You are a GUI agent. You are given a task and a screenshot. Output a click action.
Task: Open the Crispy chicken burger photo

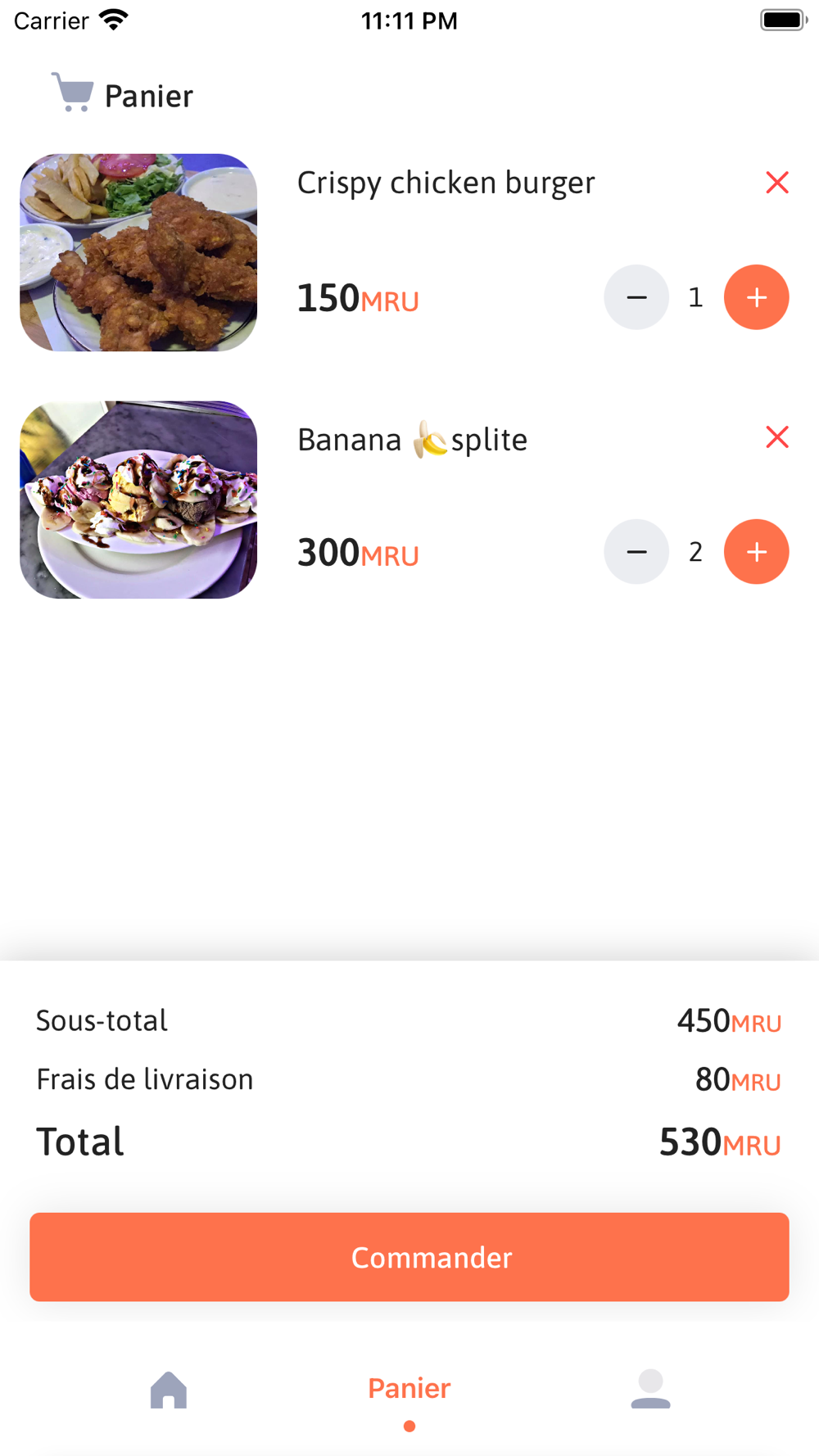(x=138, y=253)
